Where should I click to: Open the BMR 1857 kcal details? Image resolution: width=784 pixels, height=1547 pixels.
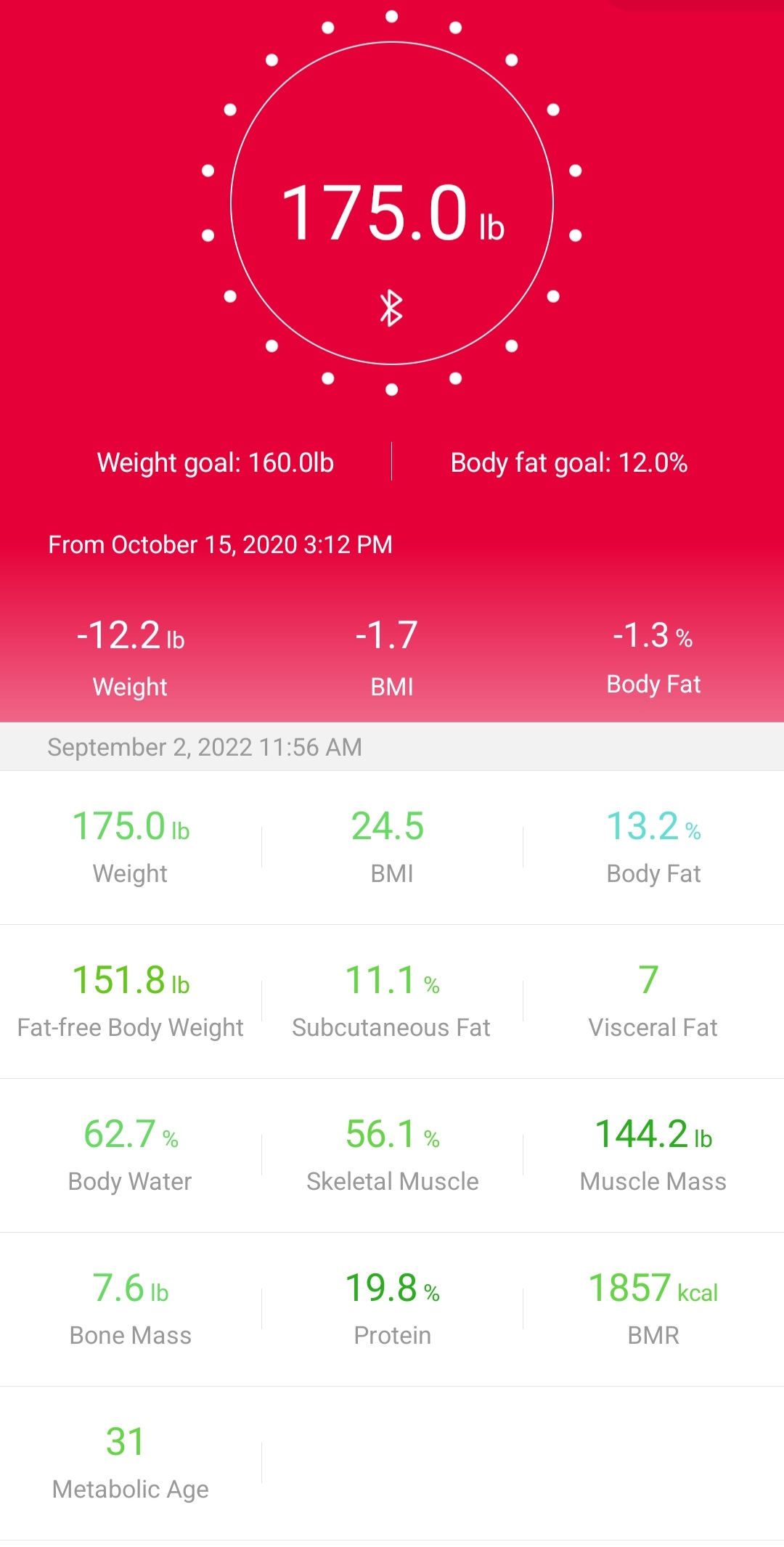(x=653, y=1309)
